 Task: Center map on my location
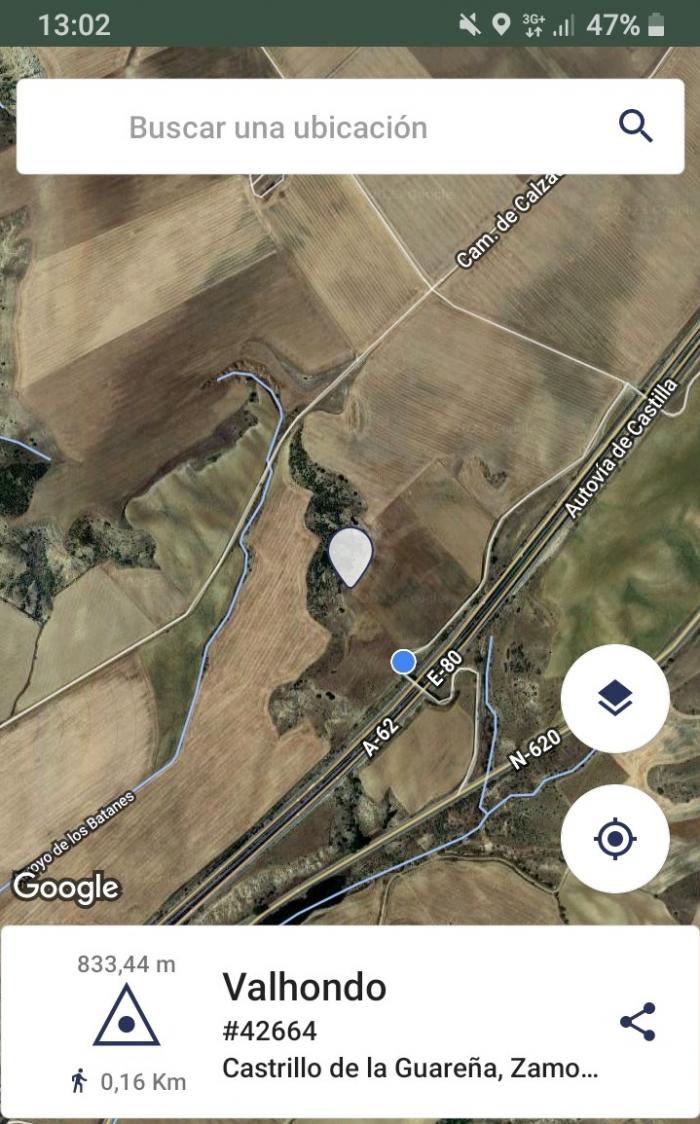[x=615, y=838]
